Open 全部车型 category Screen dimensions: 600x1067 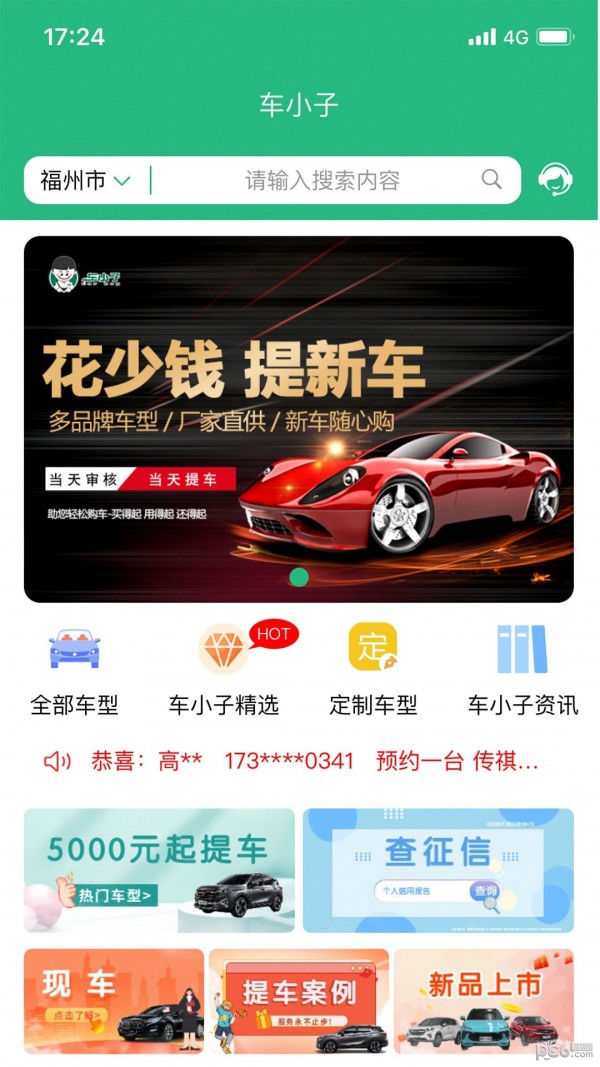[x=74, y=668]
